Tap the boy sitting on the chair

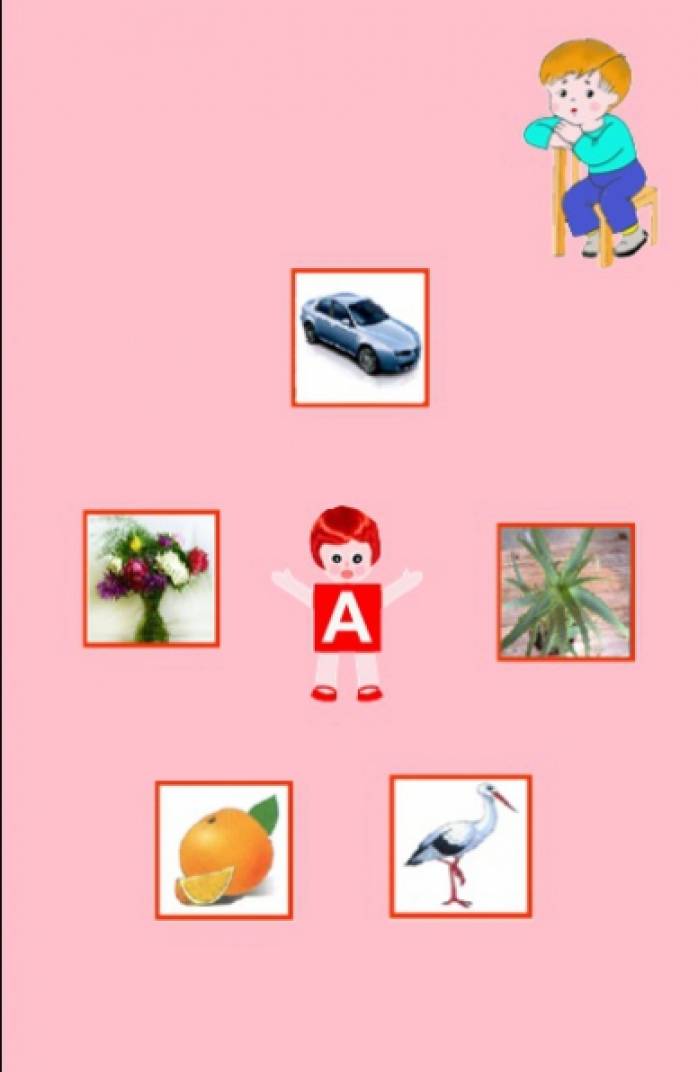tap(591, 150)
